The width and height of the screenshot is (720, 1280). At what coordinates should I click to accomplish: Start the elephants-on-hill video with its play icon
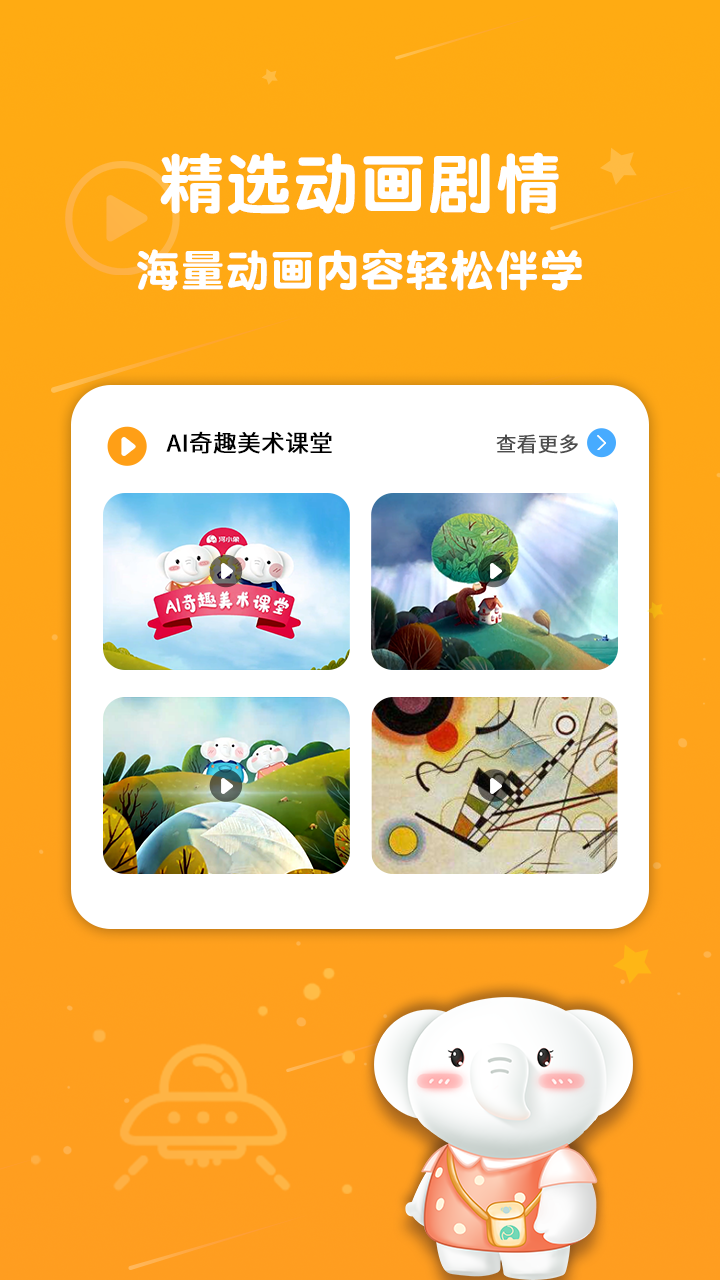(224, 785)
